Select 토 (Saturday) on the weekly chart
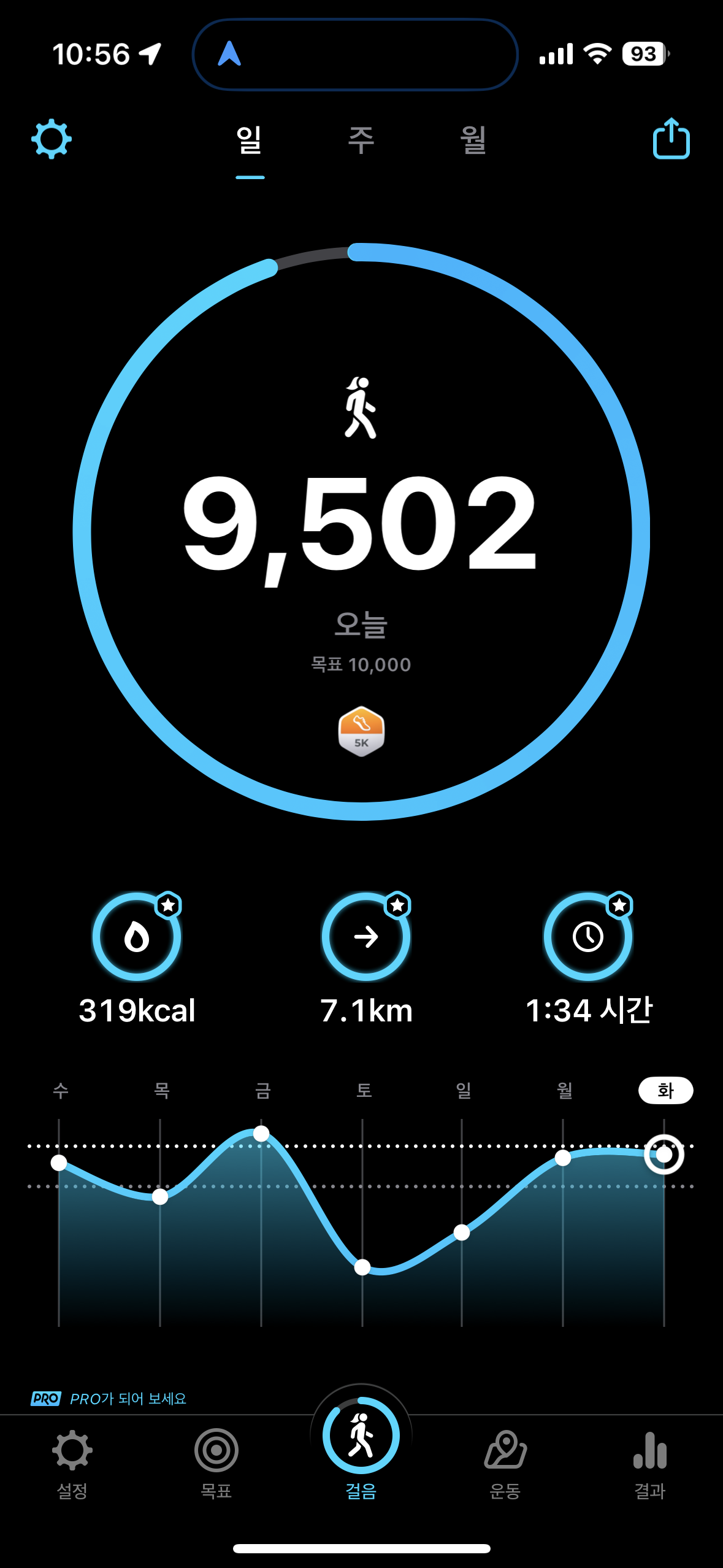This screenshot has width=723, height=1568. (363, 1091)
